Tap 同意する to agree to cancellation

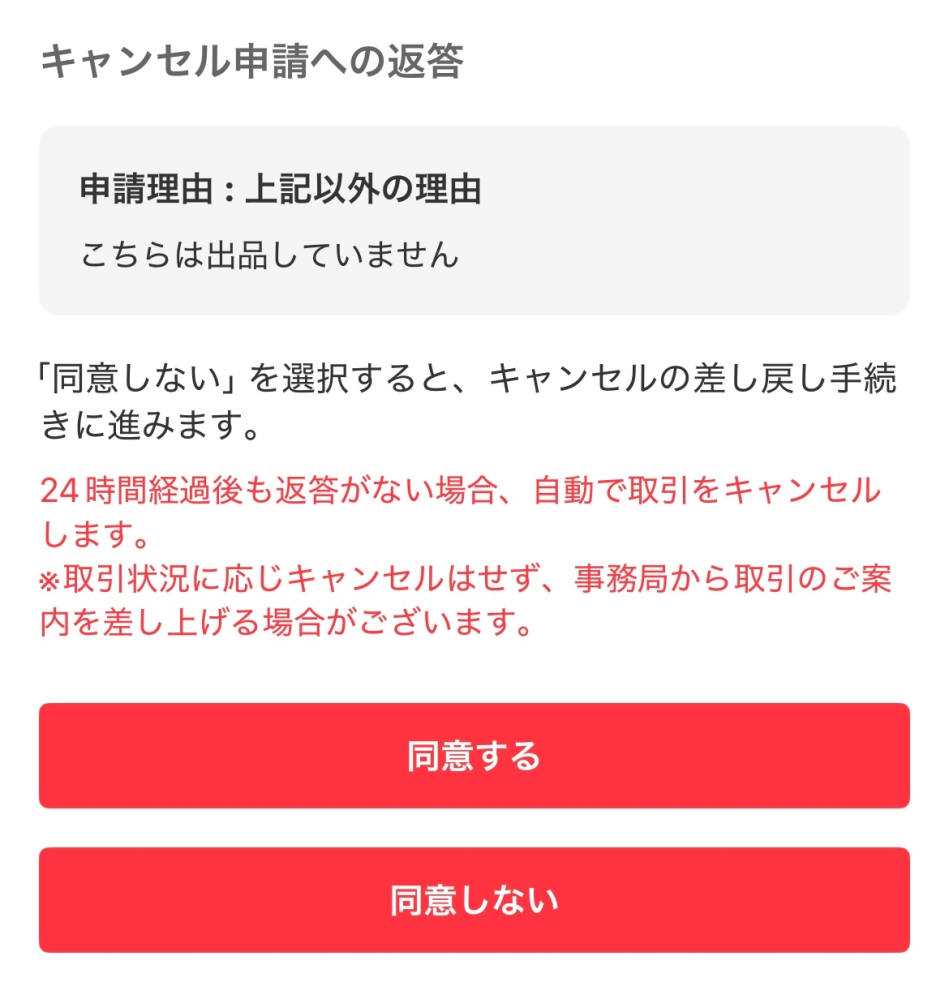[x=474, y=756]
